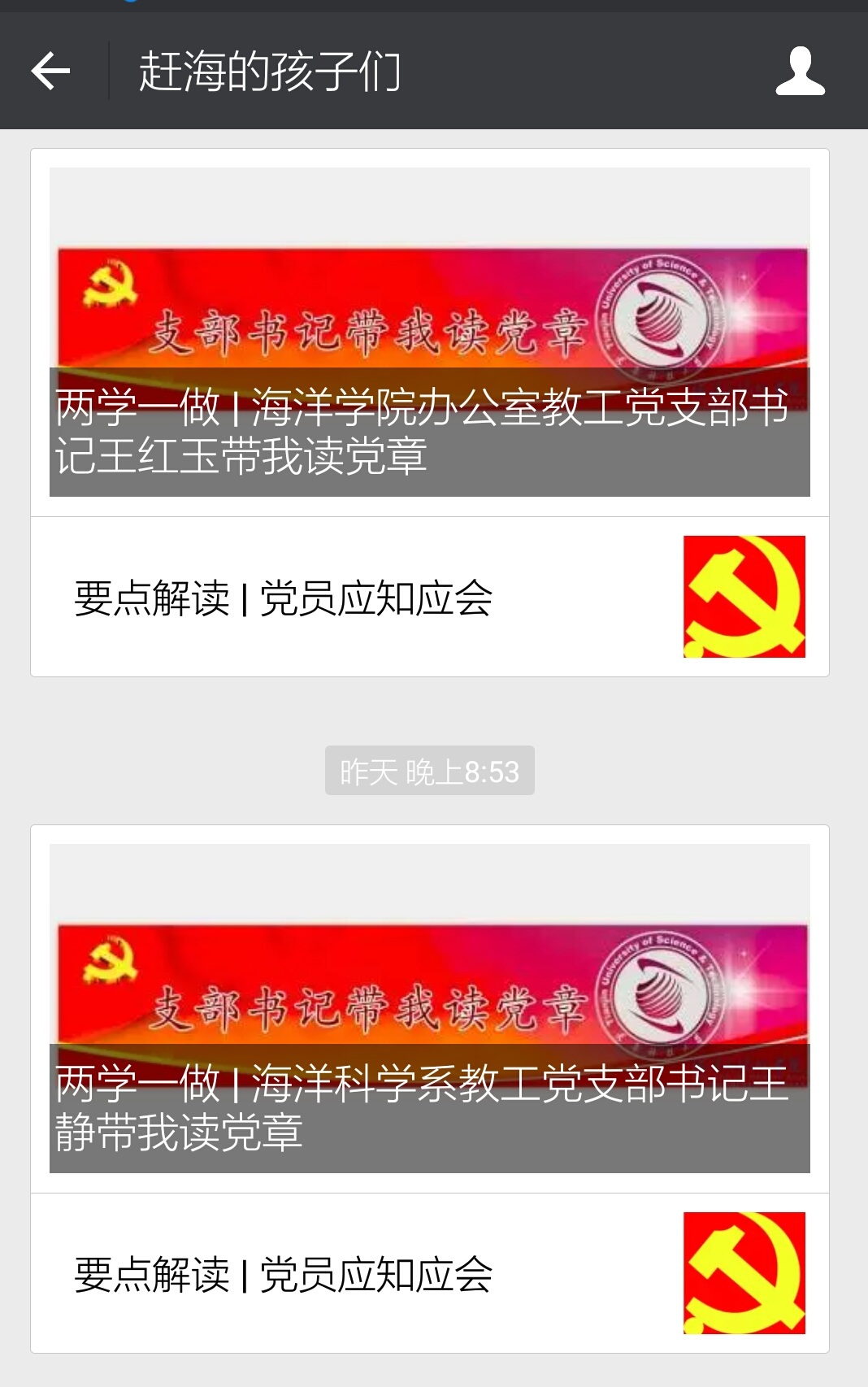Go back using the arrow icon
The image size is (868, 1387).
click(51, 72)
